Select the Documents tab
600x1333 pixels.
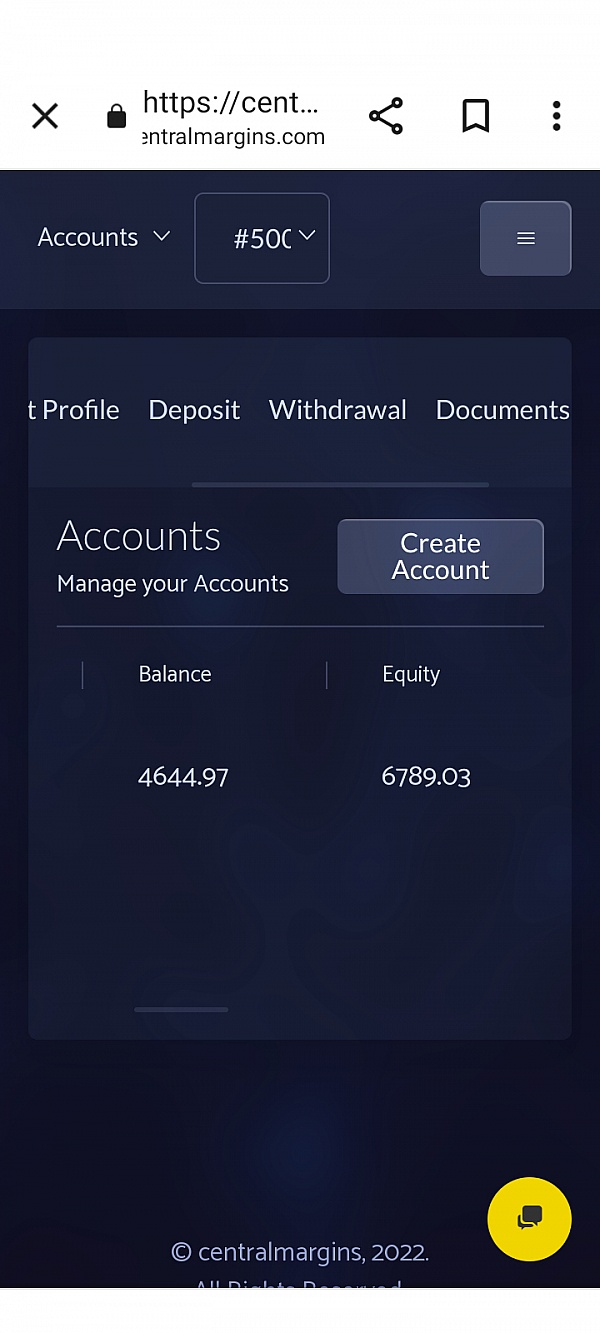(502, 410)
